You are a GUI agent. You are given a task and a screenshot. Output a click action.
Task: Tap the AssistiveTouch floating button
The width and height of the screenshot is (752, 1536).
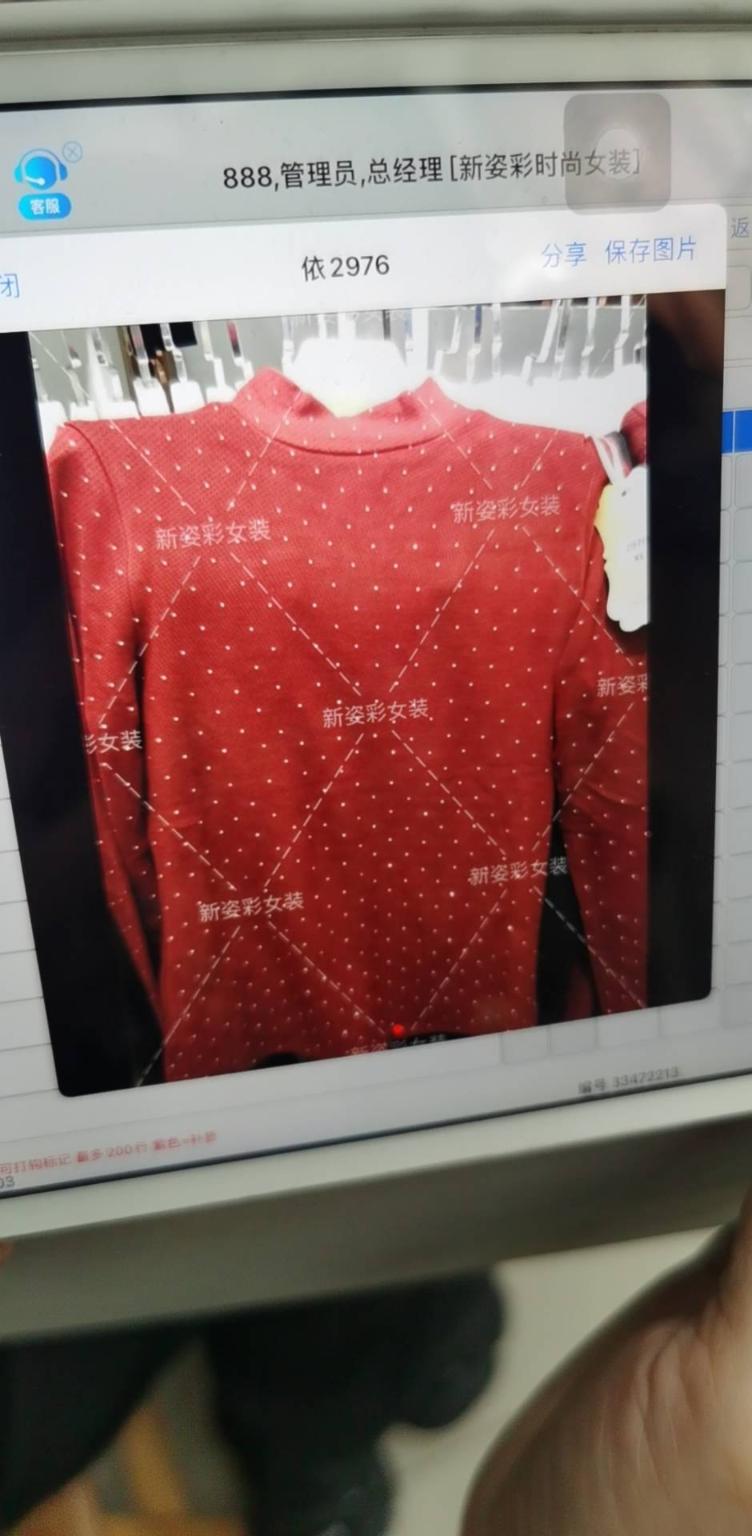pos(616,152)
